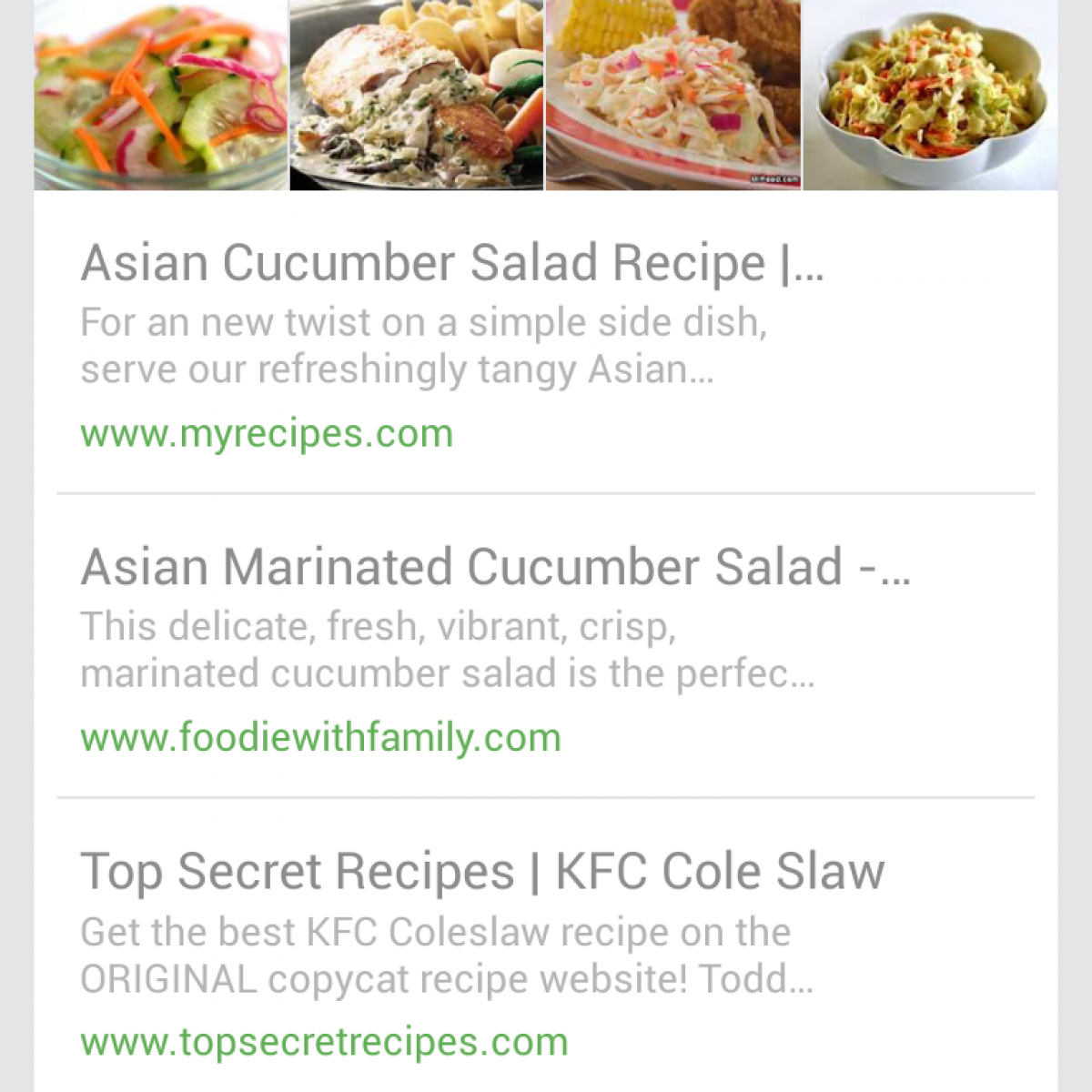View the chicken with pasta image
This screenshot has width=1092, height=1092.
tap(417, 95)
